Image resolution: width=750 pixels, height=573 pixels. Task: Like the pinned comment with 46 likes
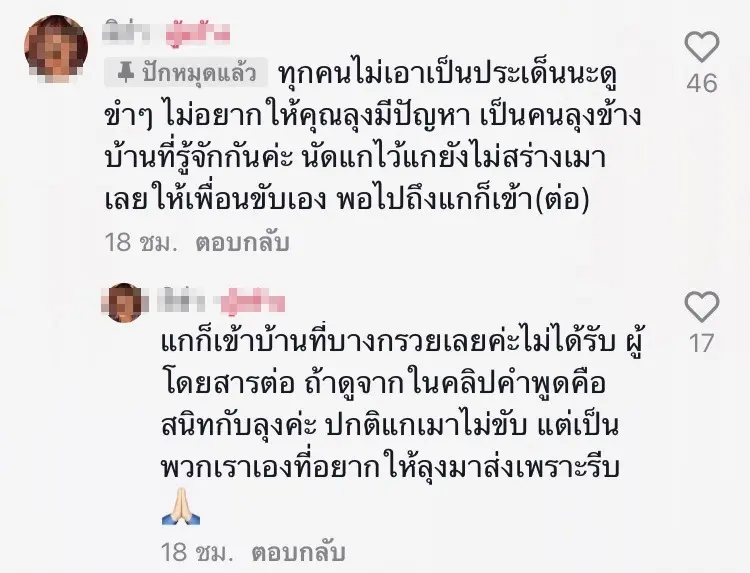(702, 46)
